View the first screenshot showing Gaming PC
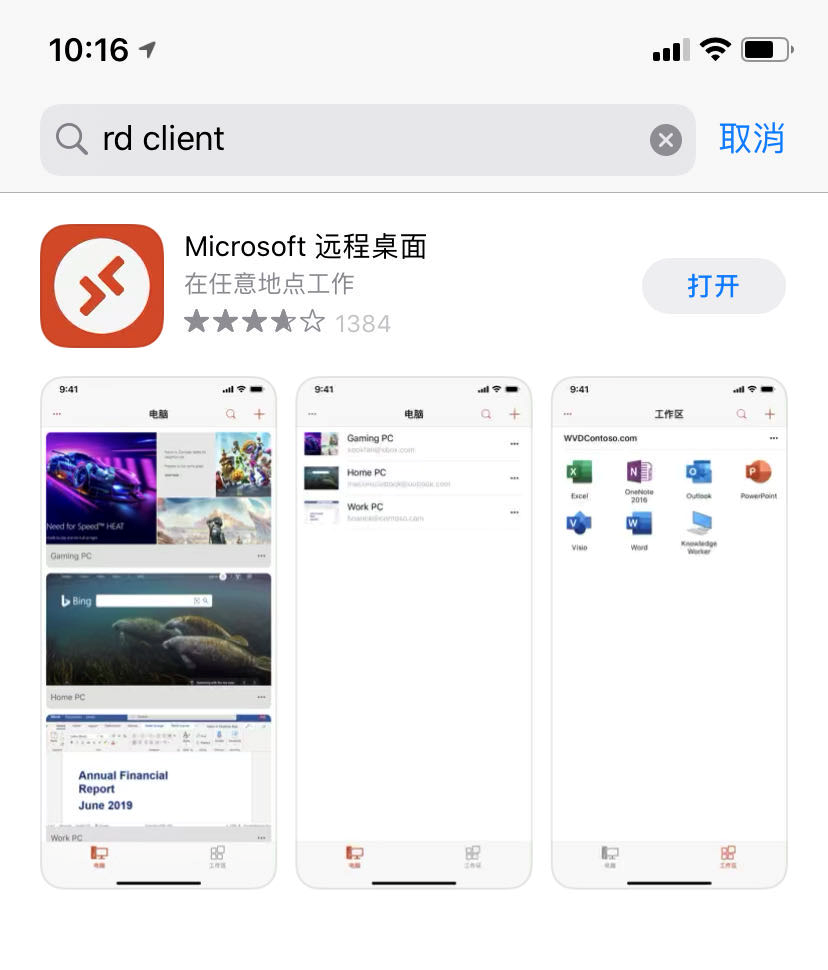828x970 pixels. pyautogui.click(x=158, y=632)
